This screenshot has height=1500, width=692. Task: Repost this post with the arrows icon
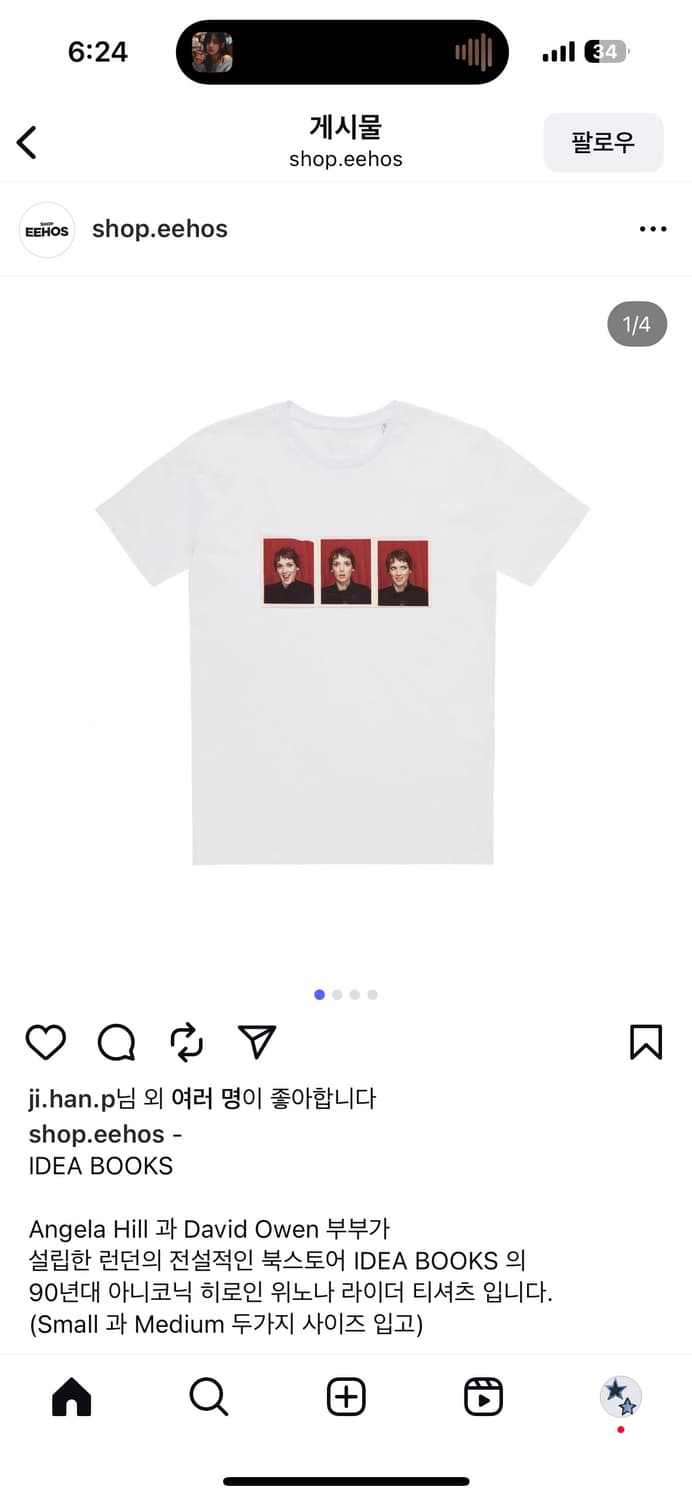[187, 1043]
